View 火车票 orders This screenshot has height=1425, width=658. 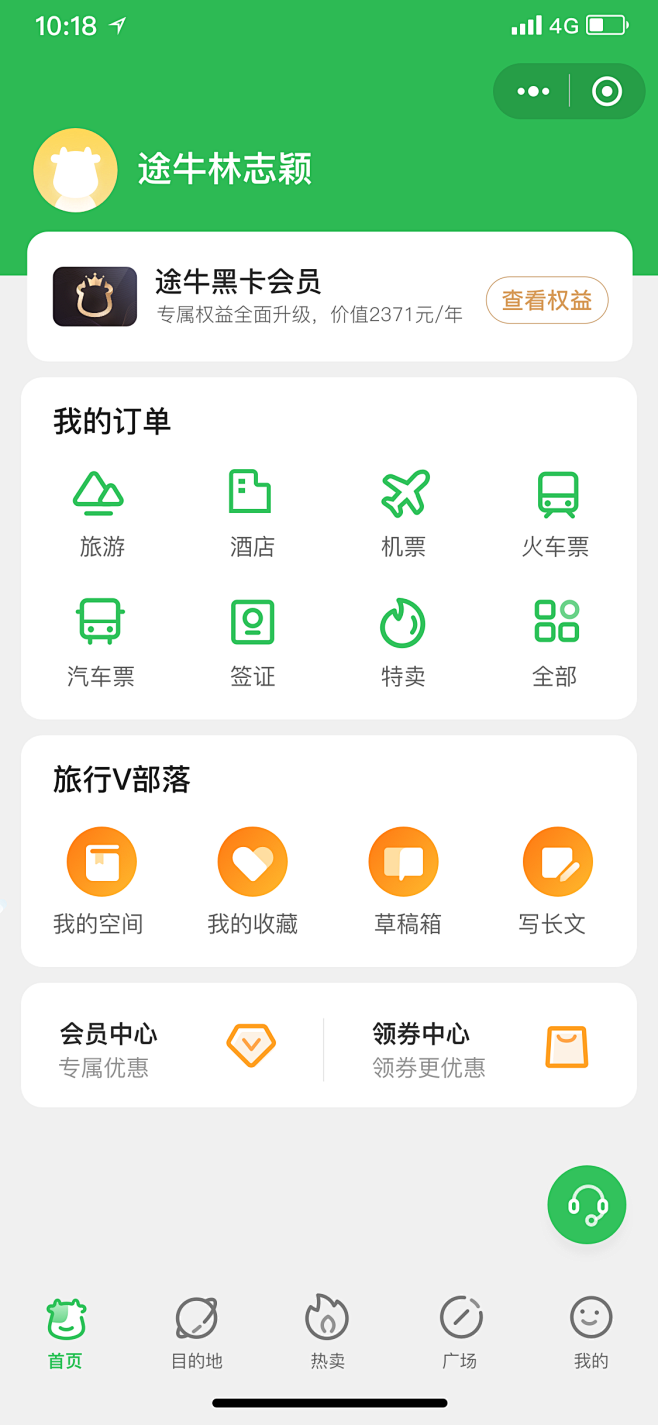(556, 514)
